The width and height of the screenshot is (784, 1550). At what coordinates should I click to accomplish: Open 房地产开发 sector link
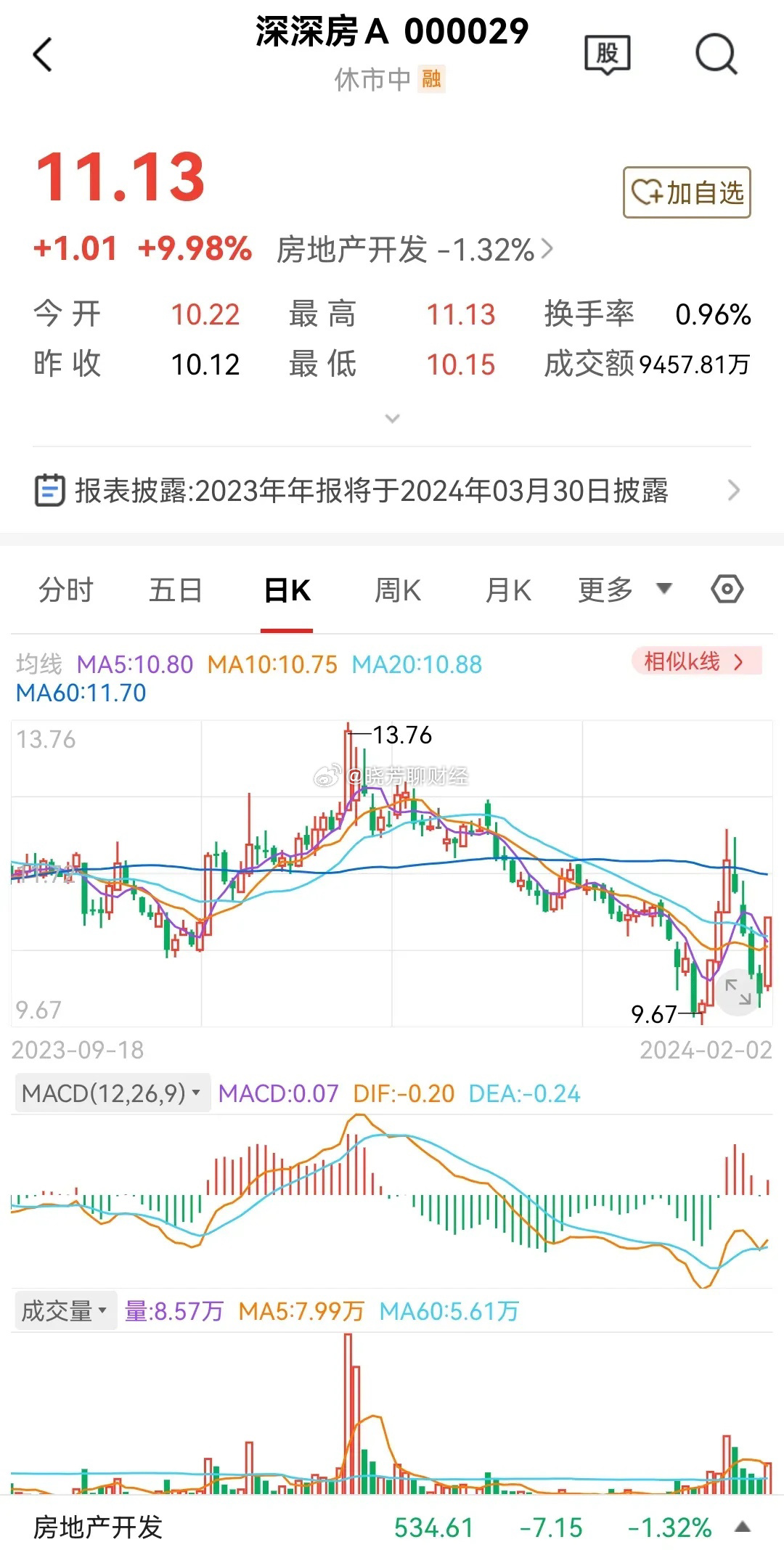pos(415,250)
